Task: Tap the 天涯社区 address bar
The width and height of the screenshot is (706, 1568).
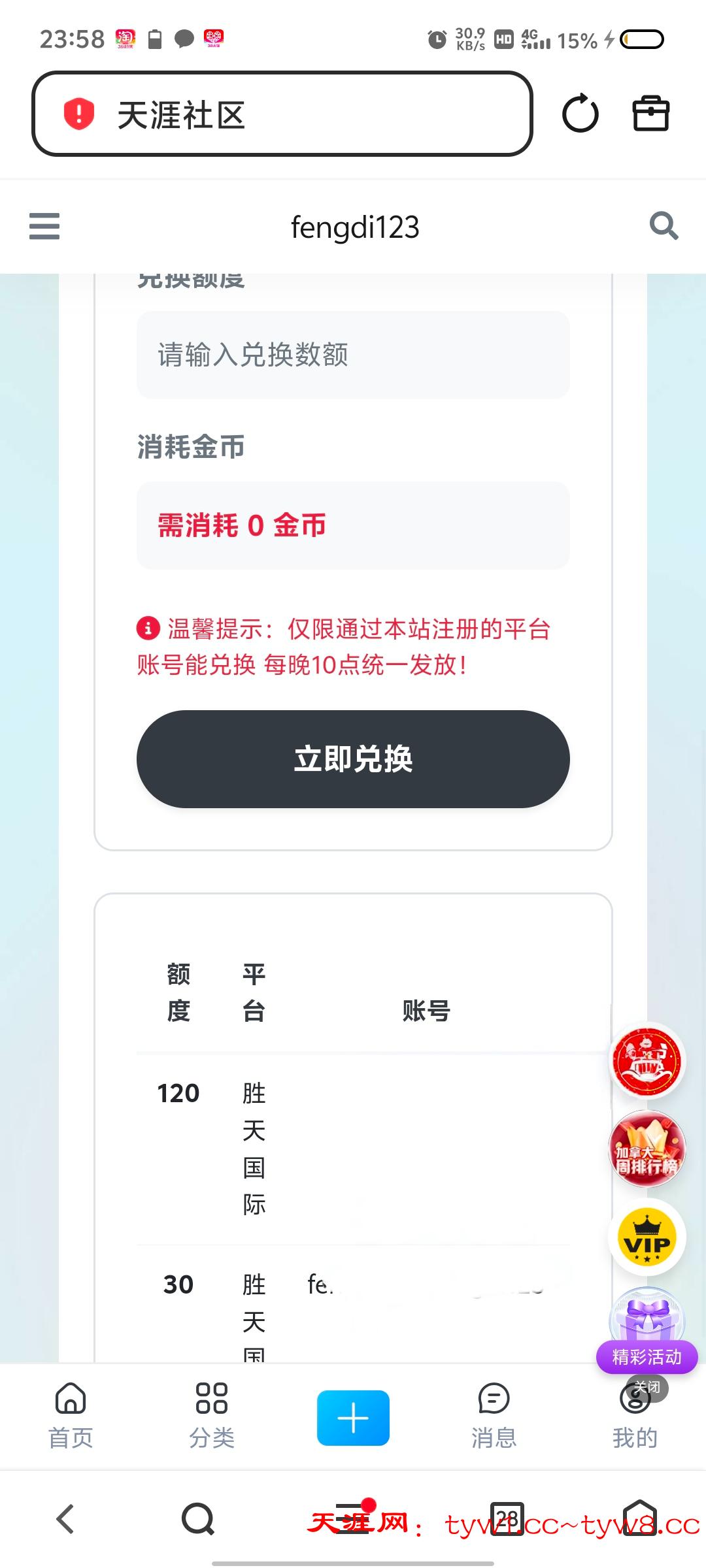Action: tap(282, 114)
